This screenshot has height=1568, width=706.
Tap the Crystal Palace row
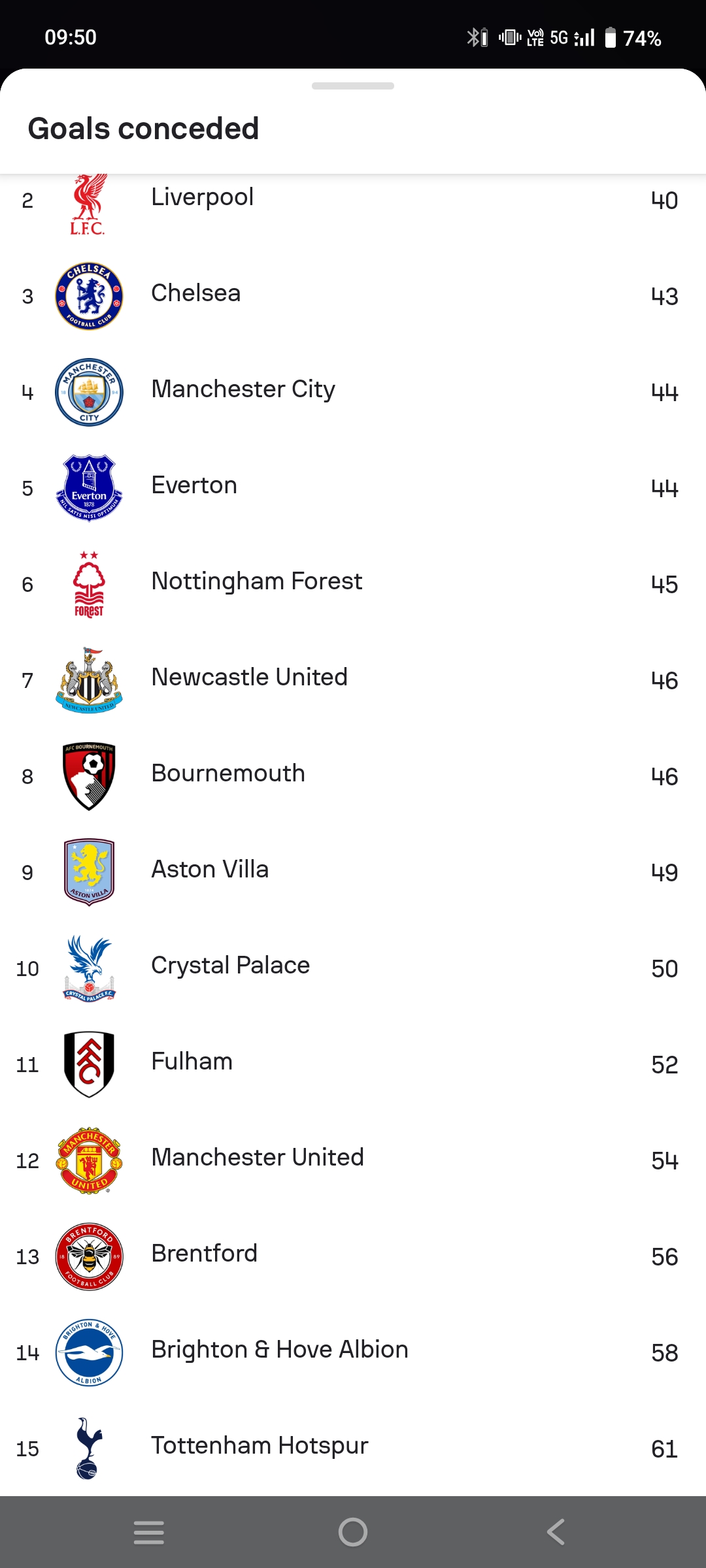click(353, 968)
